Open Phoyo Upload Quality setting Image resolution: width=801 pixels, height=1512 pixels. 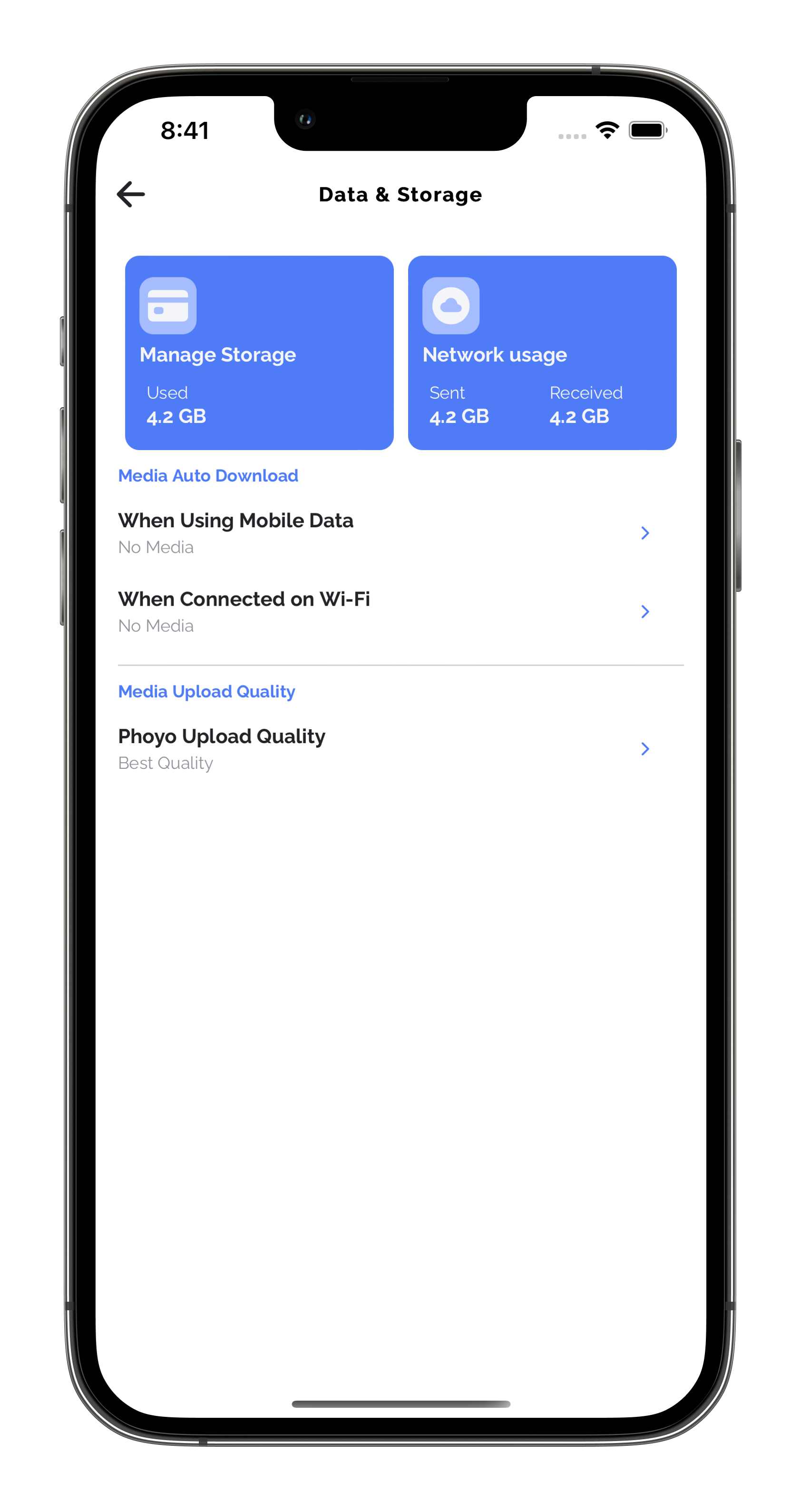pos(401,748)
